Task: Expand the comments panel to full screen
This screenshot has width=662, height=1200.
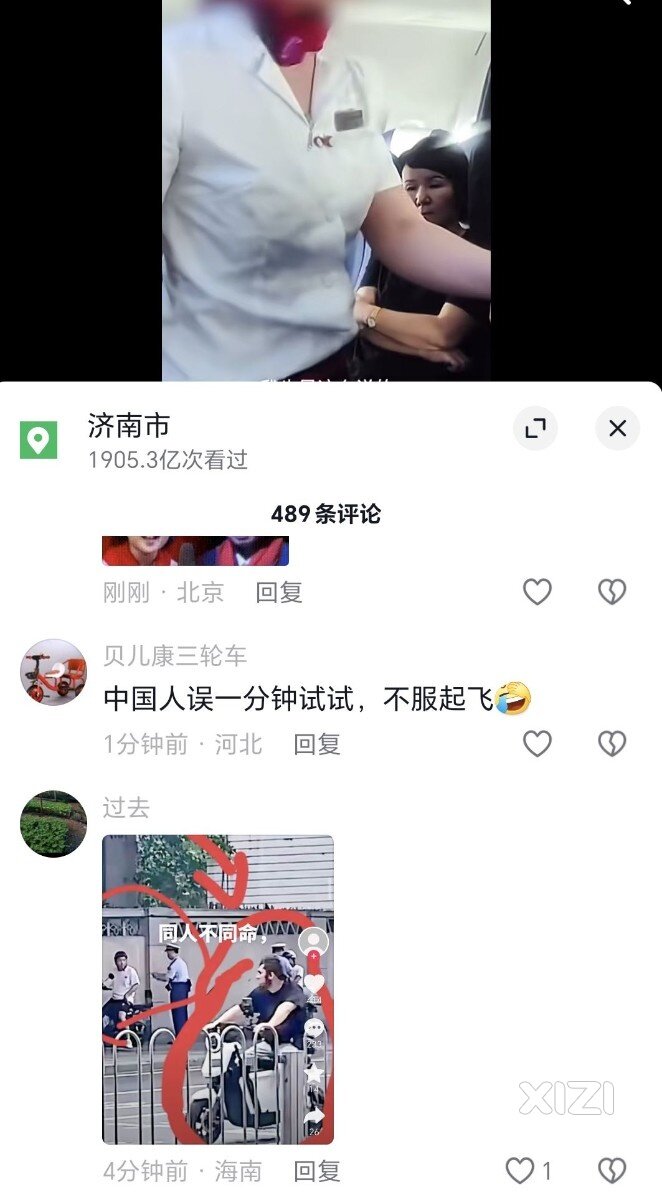Action: (536, 429)
